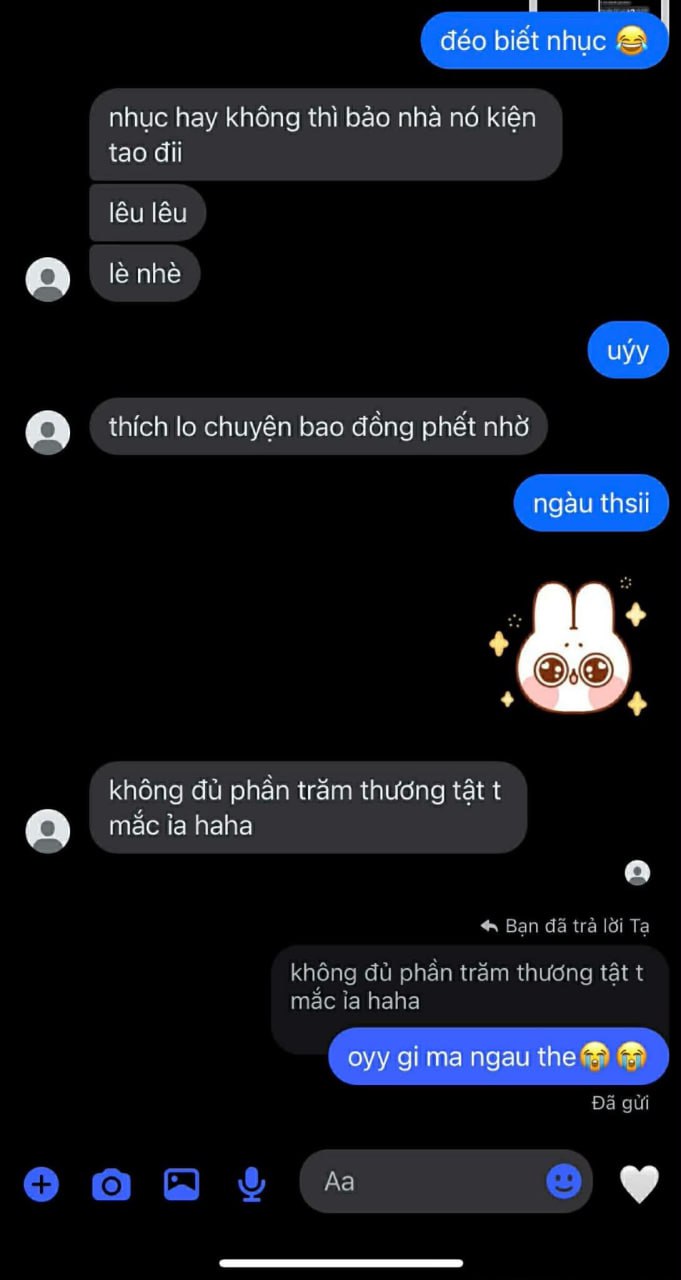The height and width of the screenshot is (1280, 681).
Task: Open sender's avatar beside 'lè nhè' message
Action: point(47,279)
